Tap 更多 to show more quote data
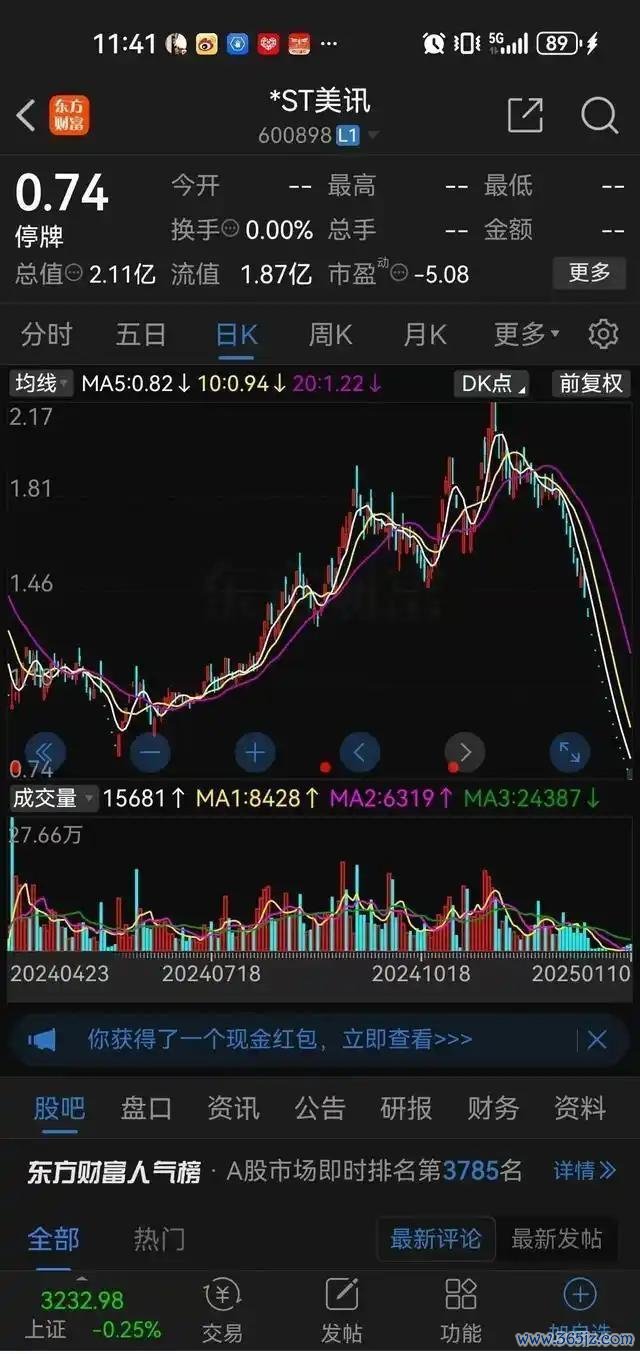Image resolution: width=640 pixels, height=1354 pixels. pyautogui.click(x=589, y=273)
